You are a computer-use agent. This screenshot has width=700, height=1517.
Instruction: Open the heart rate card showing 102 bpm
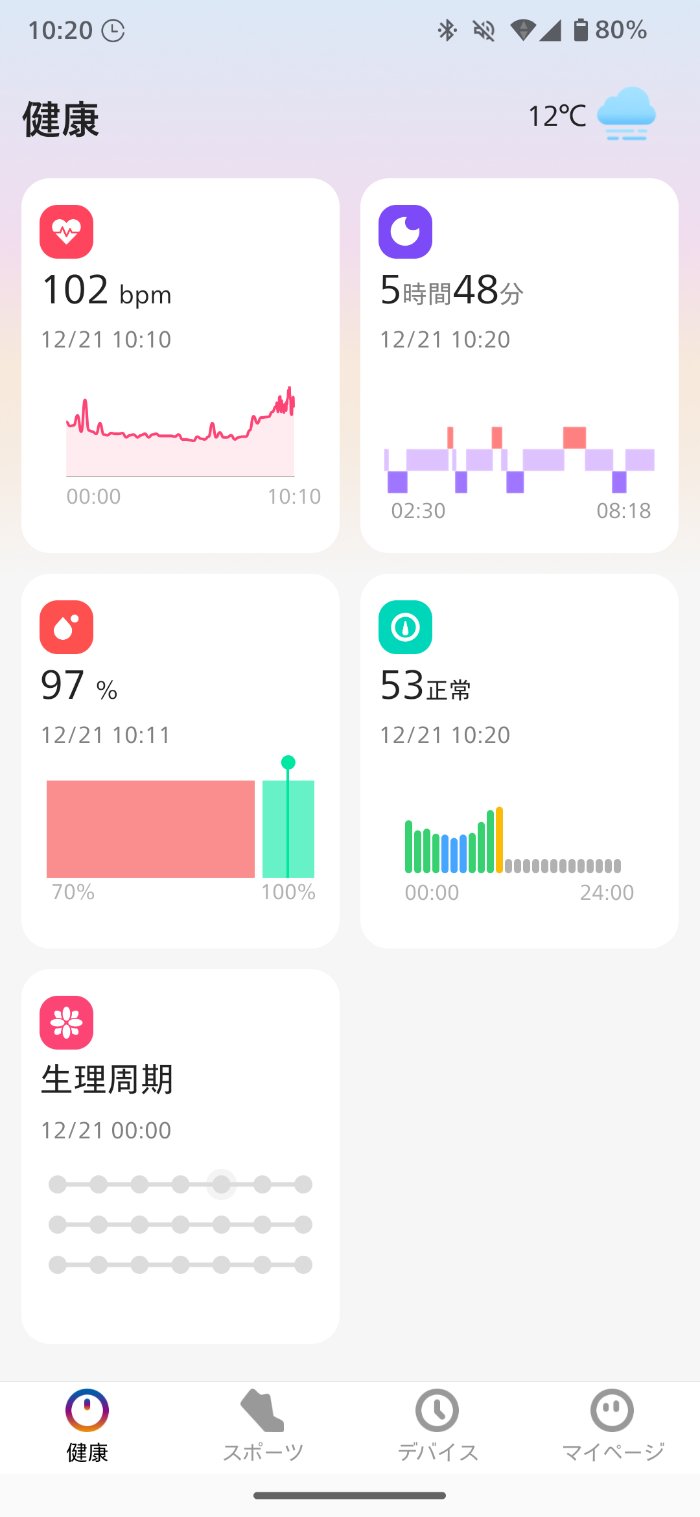point(180,365)
